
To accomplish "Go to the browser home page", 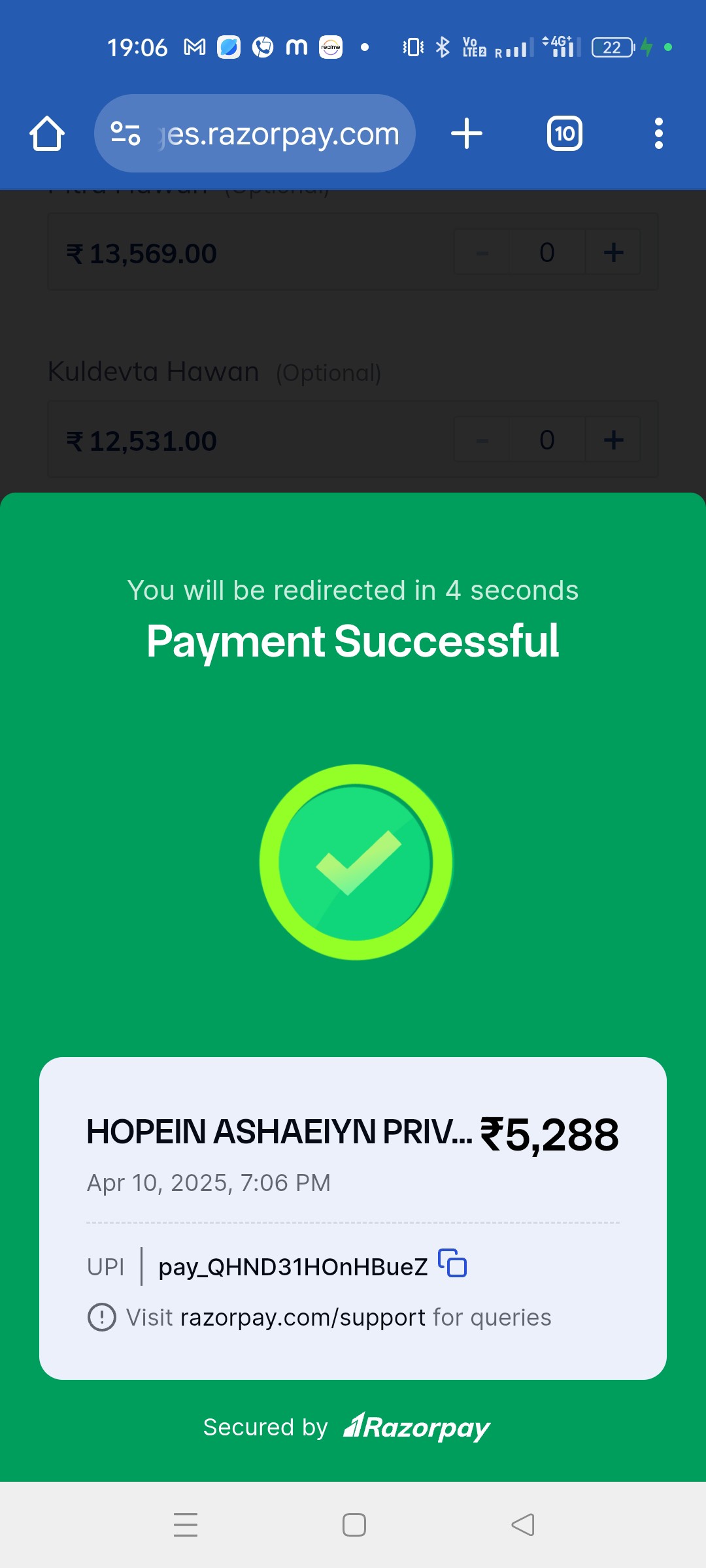I will click(x=47, y=134).
